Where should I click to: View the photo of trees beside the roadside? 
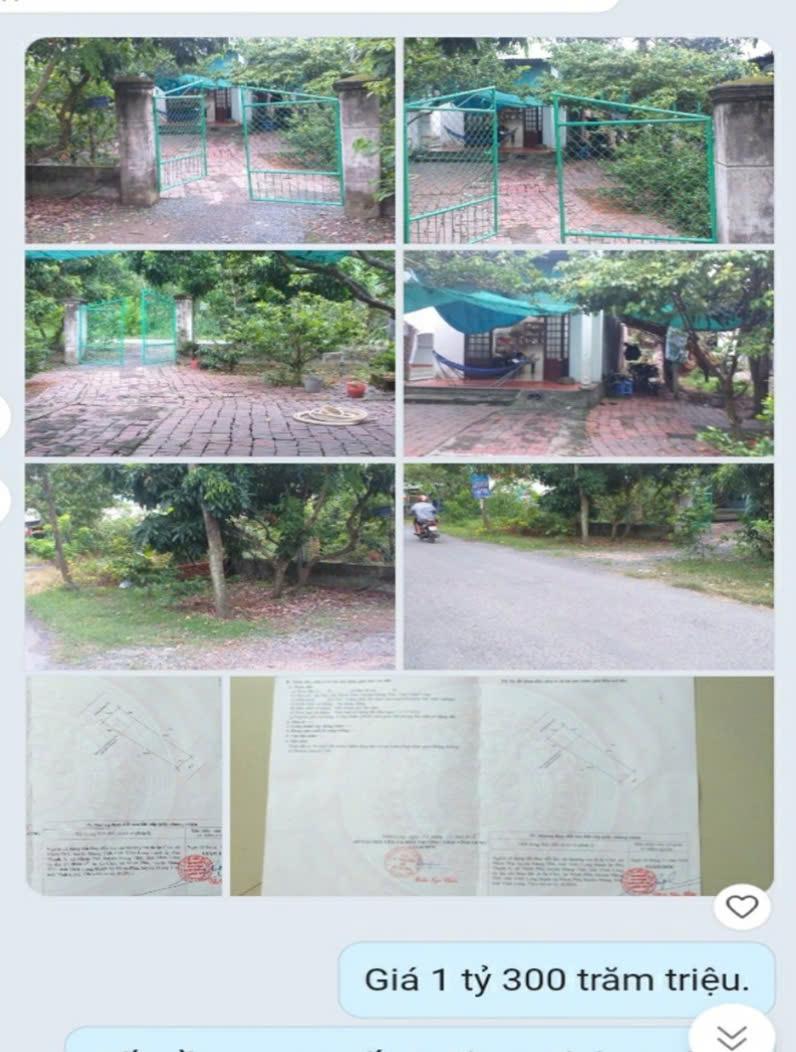click(x=210, y=566)
